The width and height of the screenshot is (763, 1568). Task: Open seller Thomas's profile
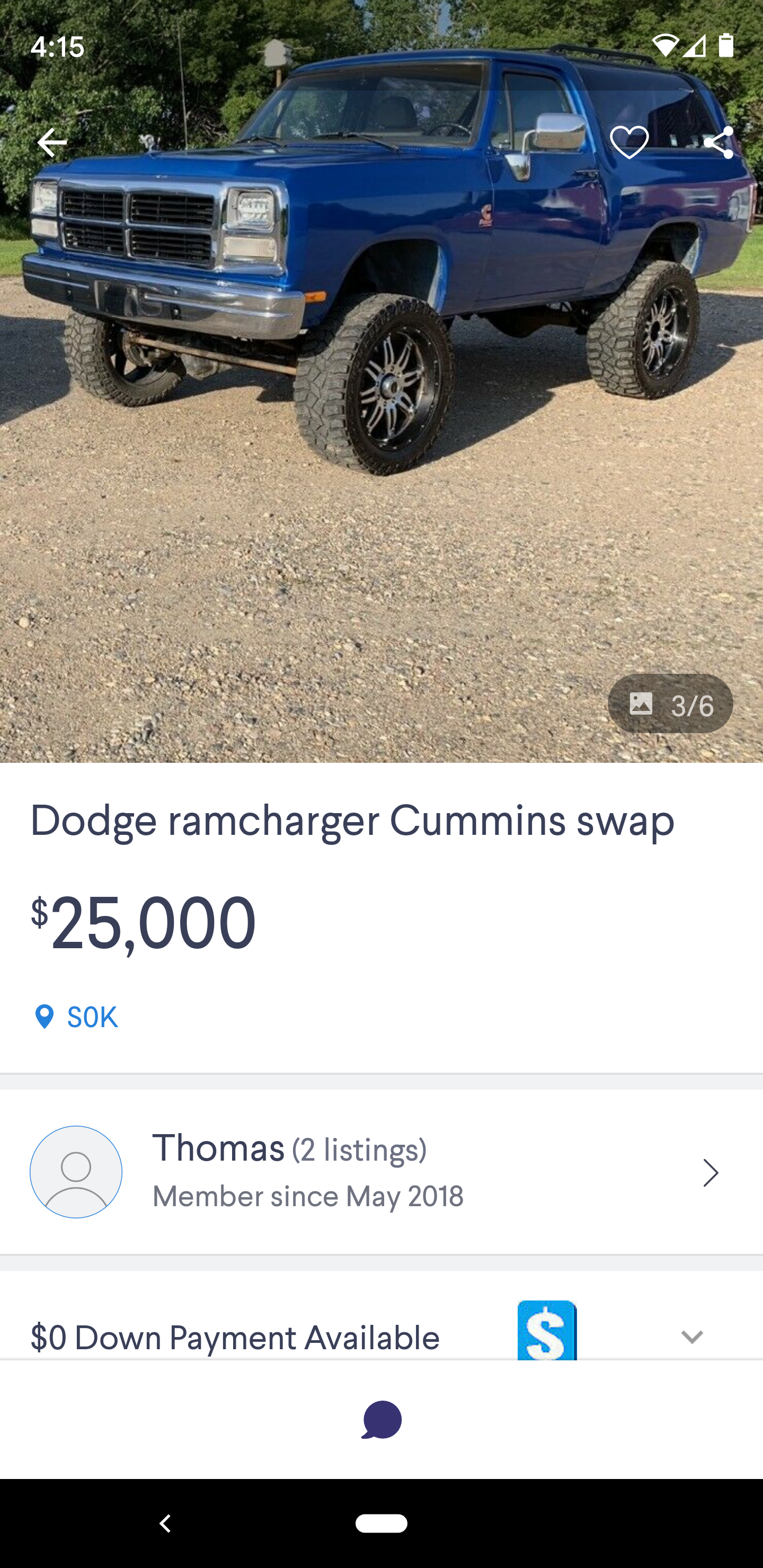click(381, 1172)
